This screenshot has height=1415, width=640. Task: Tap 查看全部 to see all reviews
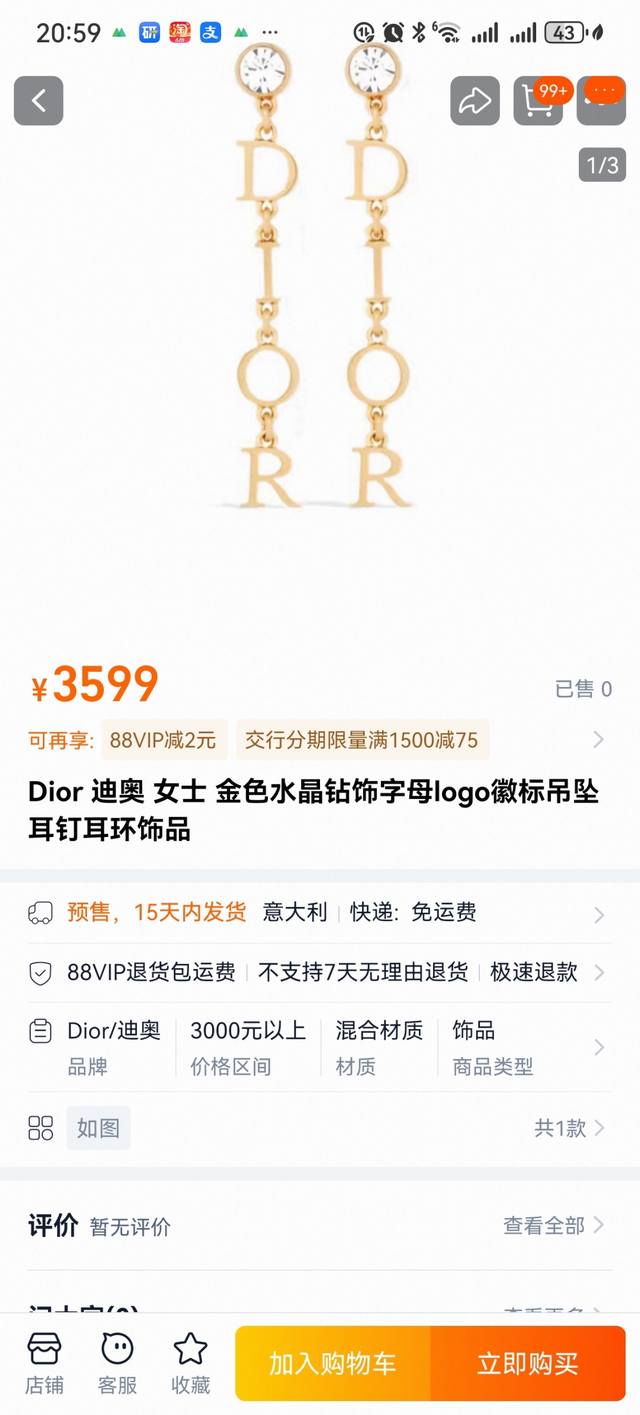coord(553,1225)
